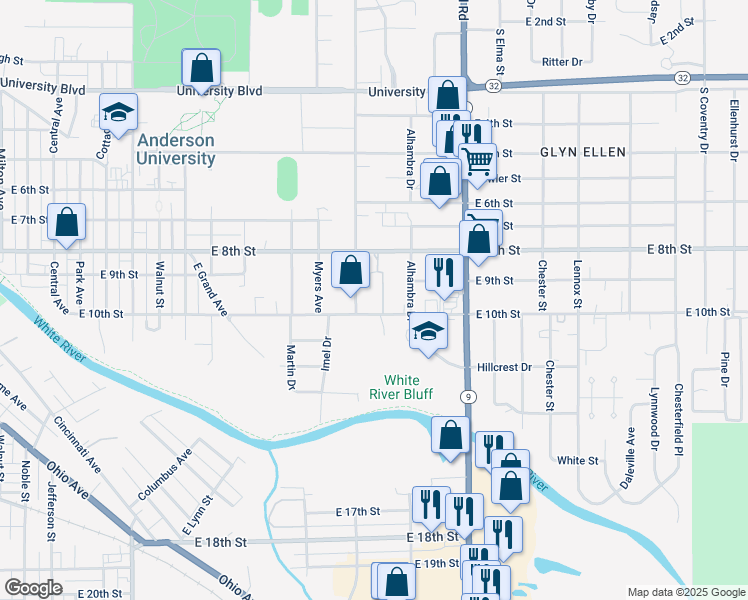This screenshot has height=600, width=748.
Task: Tap the restaurant pin on E 17th St
Action: [431, 507]
